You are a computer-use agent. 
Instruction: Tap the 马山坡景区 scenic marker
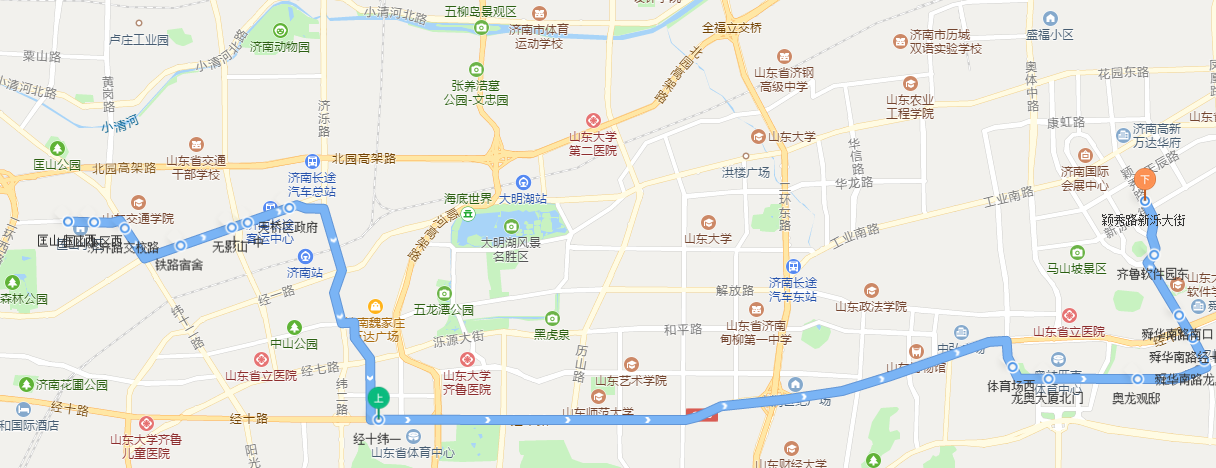coord(1076,252)
